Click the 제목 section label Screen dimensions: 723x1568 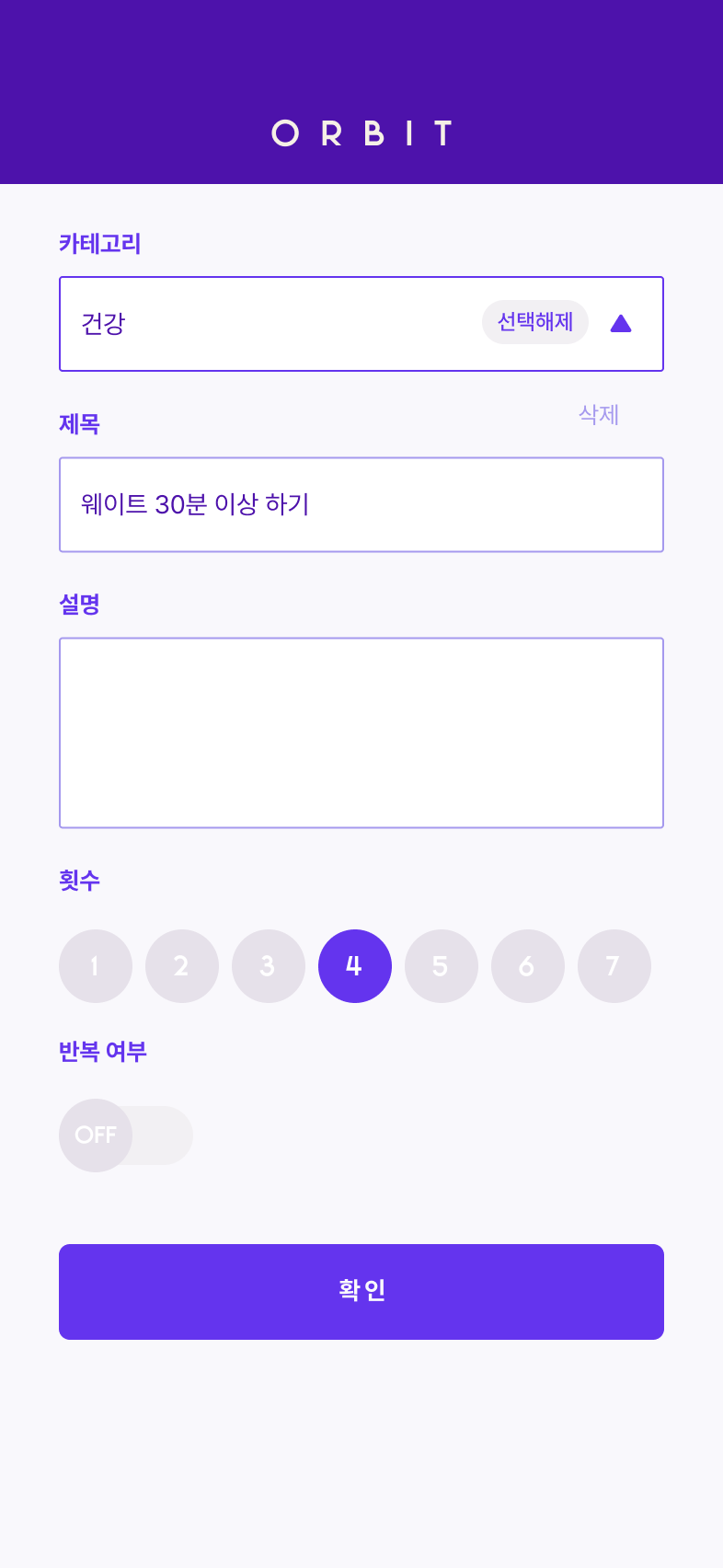point(78,424)
